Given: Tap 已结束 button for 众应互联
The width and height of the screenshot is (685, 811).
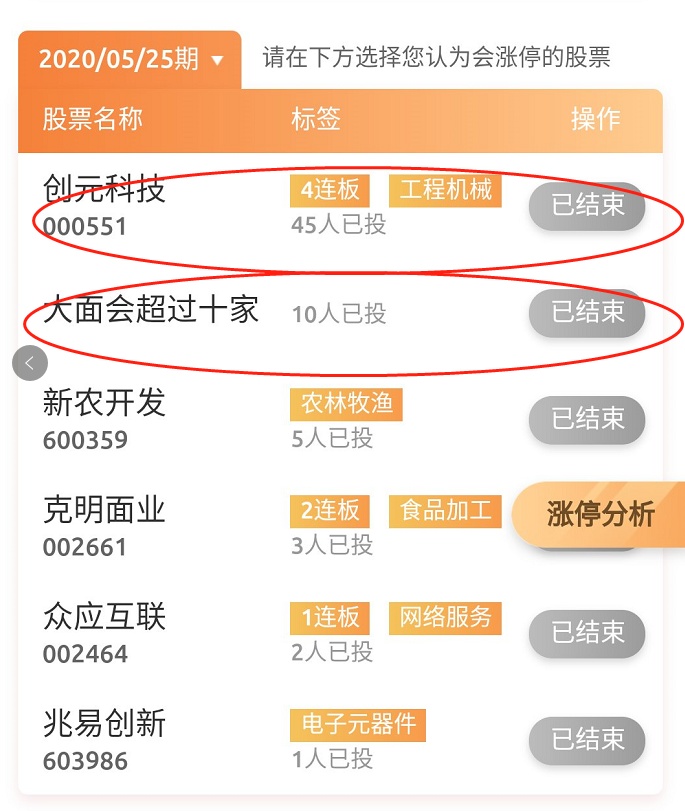Looking at the screenshot, I should coord(587,633).
